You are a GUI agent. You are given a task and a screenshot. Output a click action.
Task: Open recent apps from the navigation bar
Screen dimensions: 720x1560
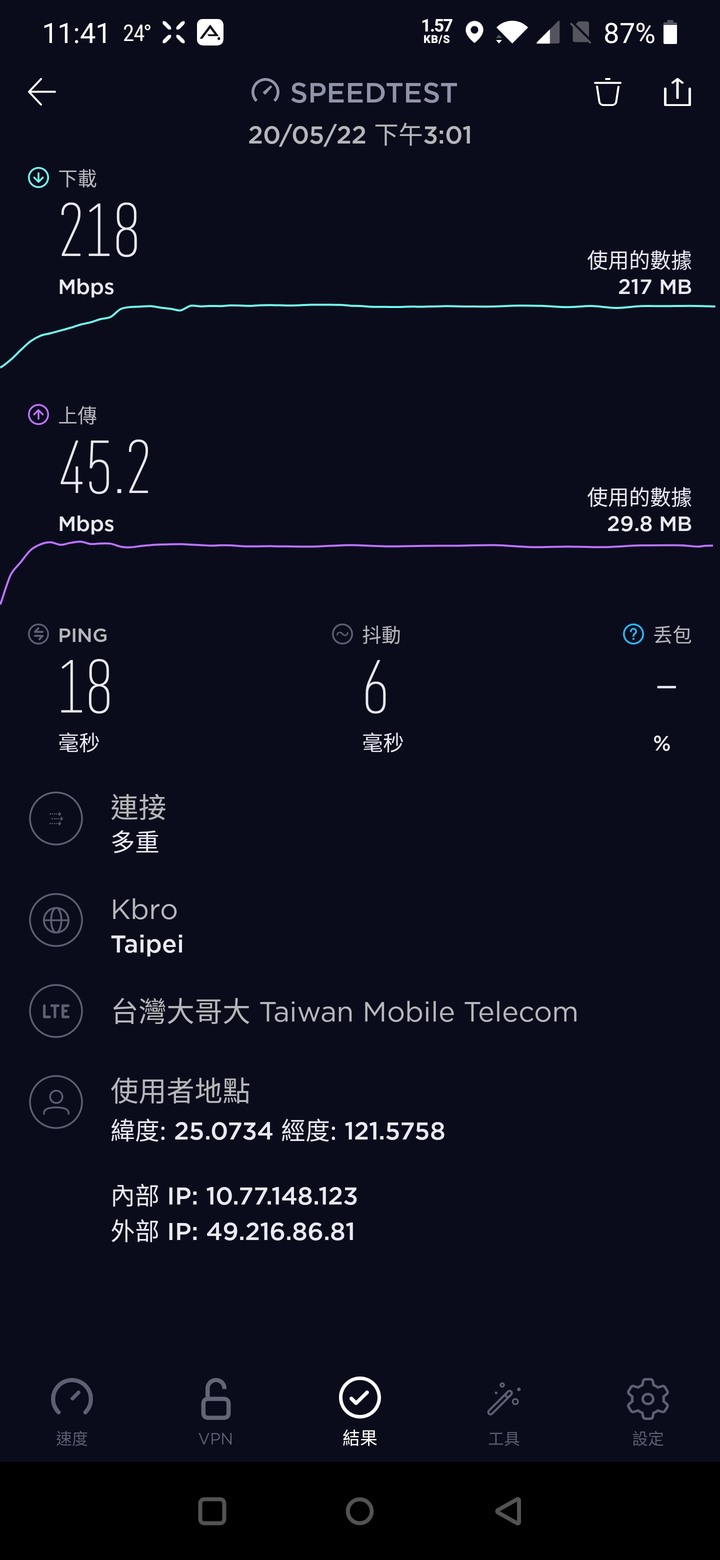pyautogui.click(x=212, y=1511)
